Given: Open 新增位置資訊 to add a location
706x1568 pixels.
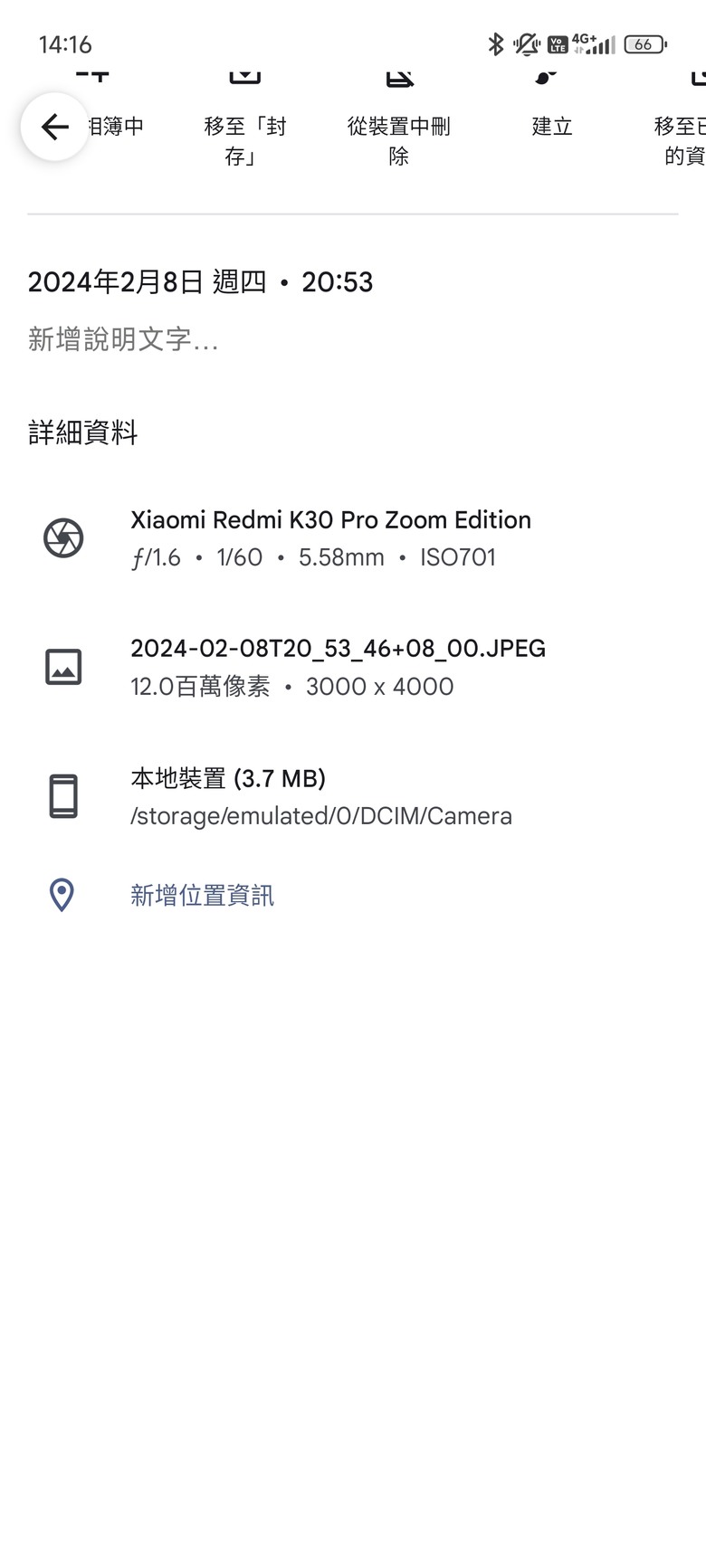Looking at the screenshot, I should (x=202, y=896).
